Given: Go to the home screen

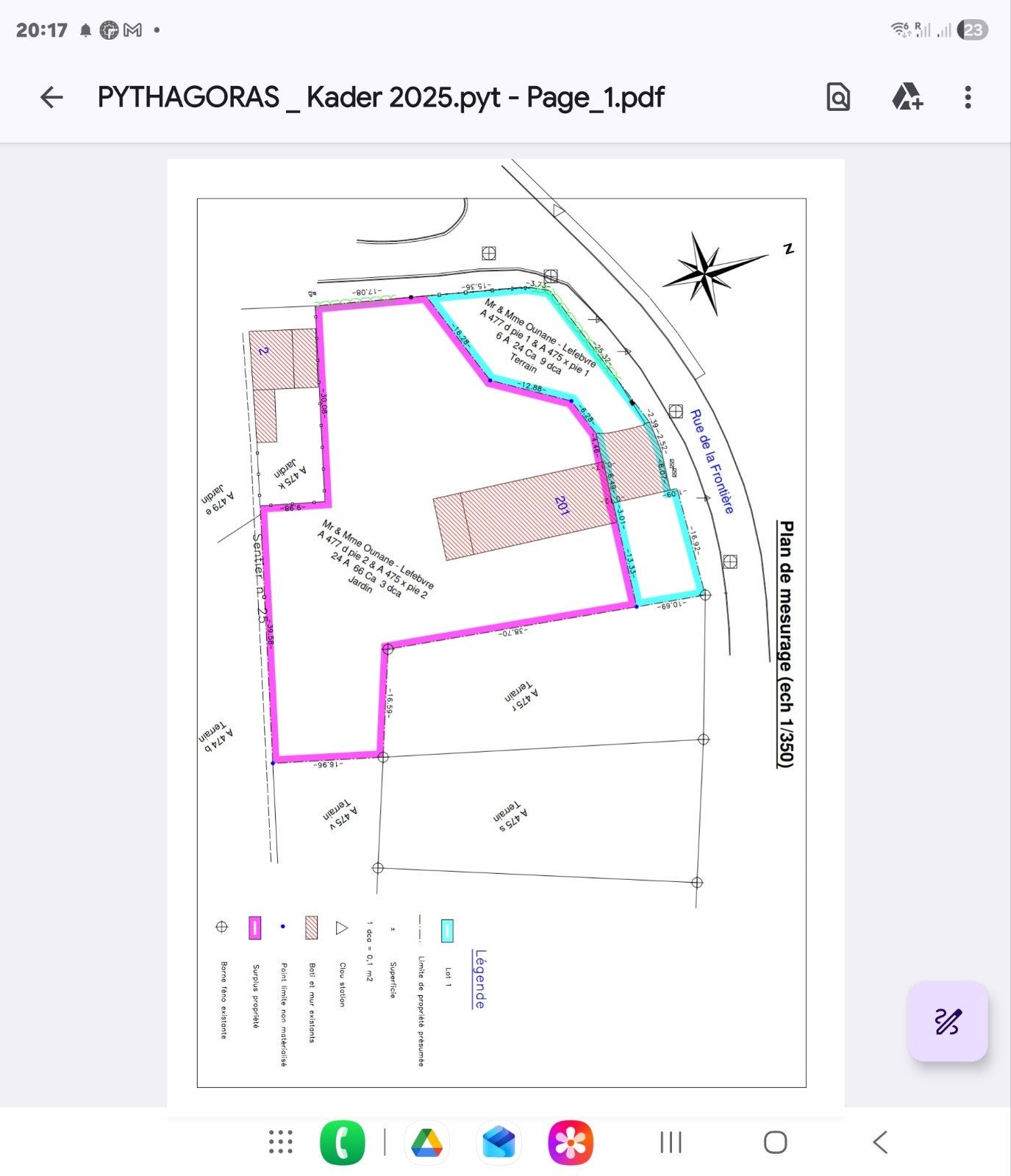Looking at the screenshot, I should click(776, 1142).
